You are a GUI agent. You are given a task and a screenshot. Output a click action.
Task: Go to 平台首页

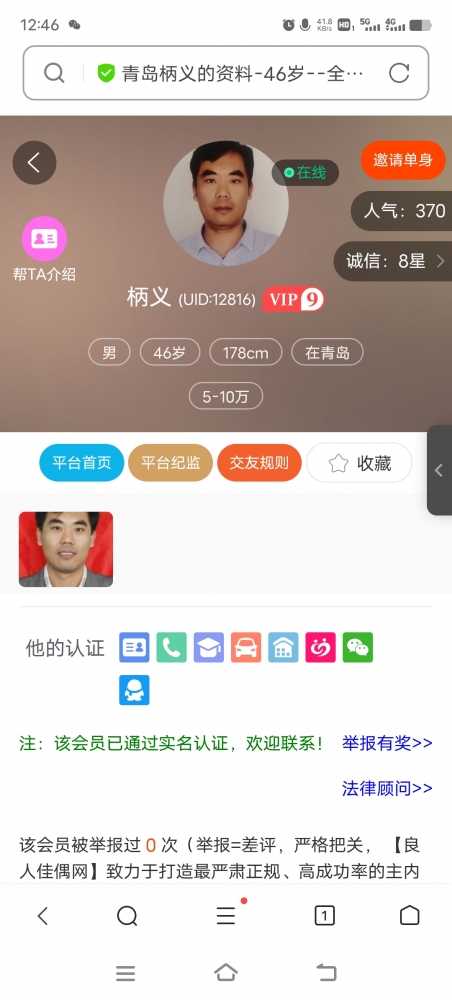click(82, 462)
